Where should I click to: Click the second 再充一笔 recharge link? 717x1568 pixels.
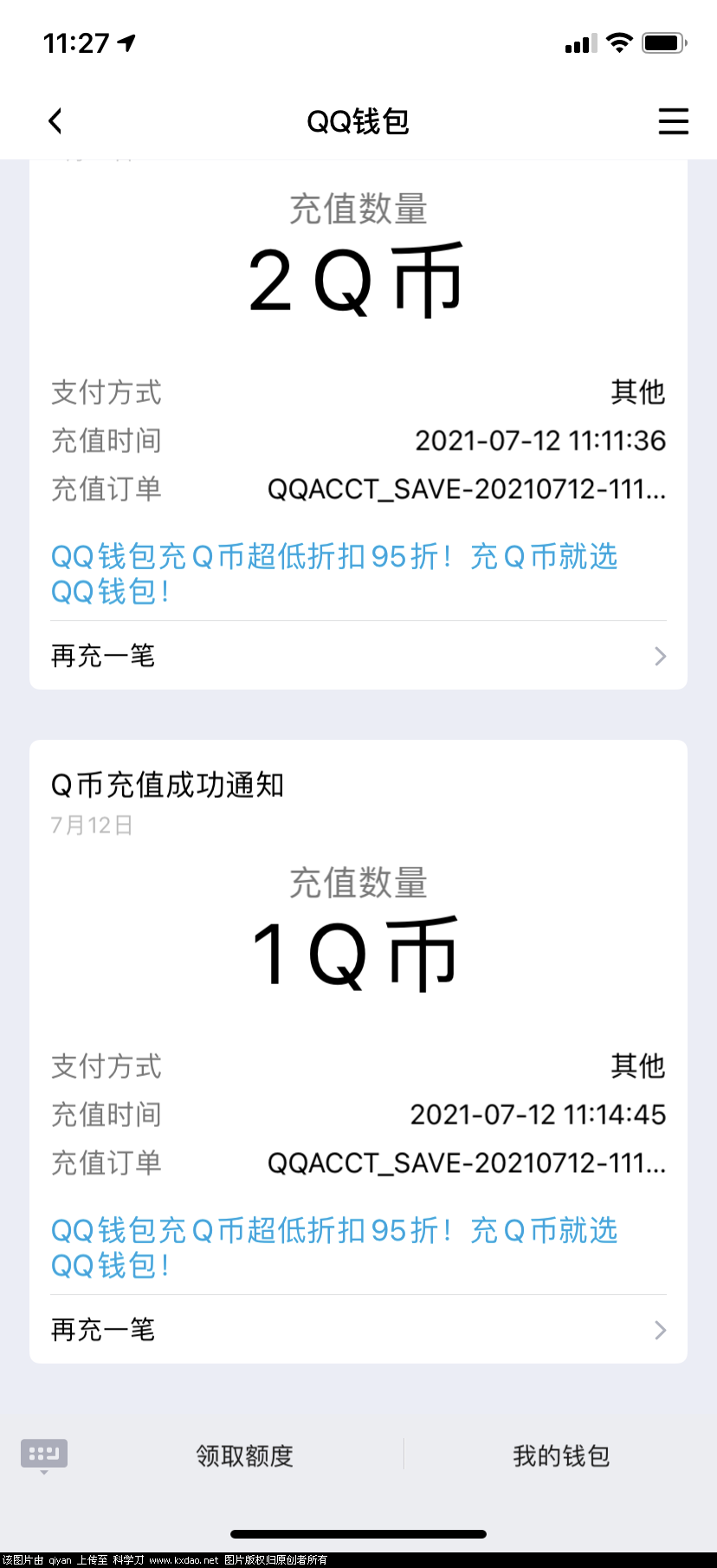pyautogui.click(x=102, y=1330)
